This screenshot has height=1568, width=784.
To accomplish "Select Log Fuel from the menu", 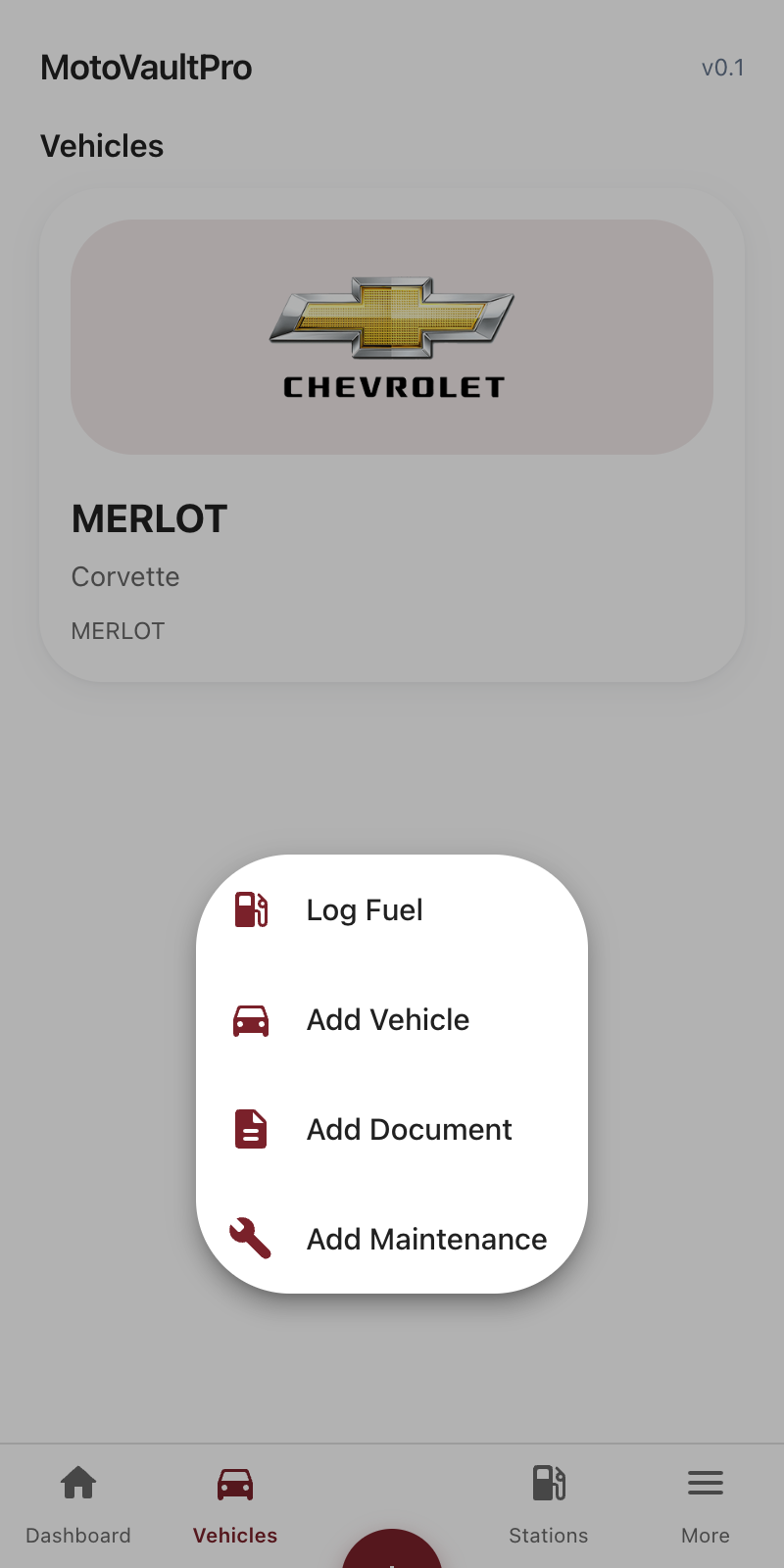I will (365, 910).
